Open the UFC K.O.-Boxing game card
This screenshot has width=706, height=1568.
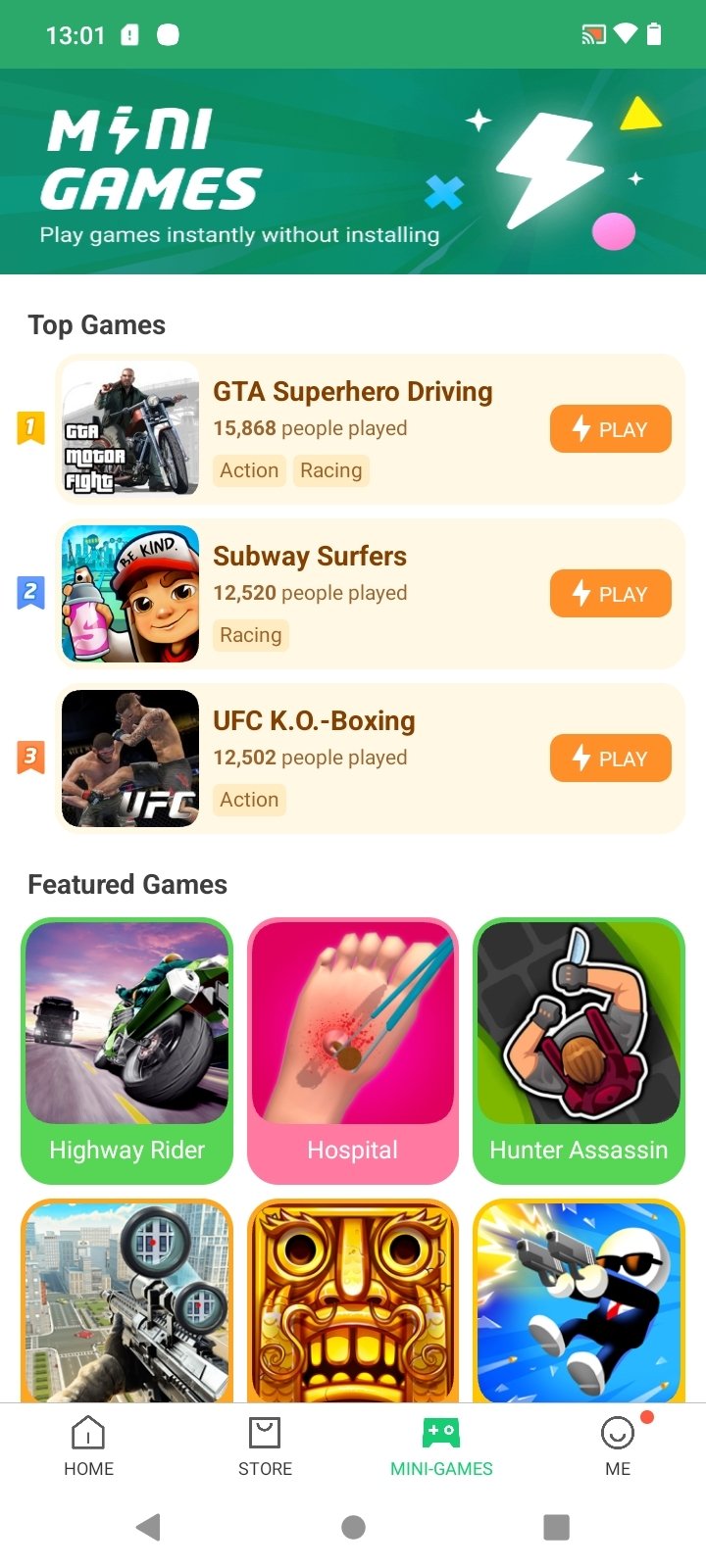(370, 759)
